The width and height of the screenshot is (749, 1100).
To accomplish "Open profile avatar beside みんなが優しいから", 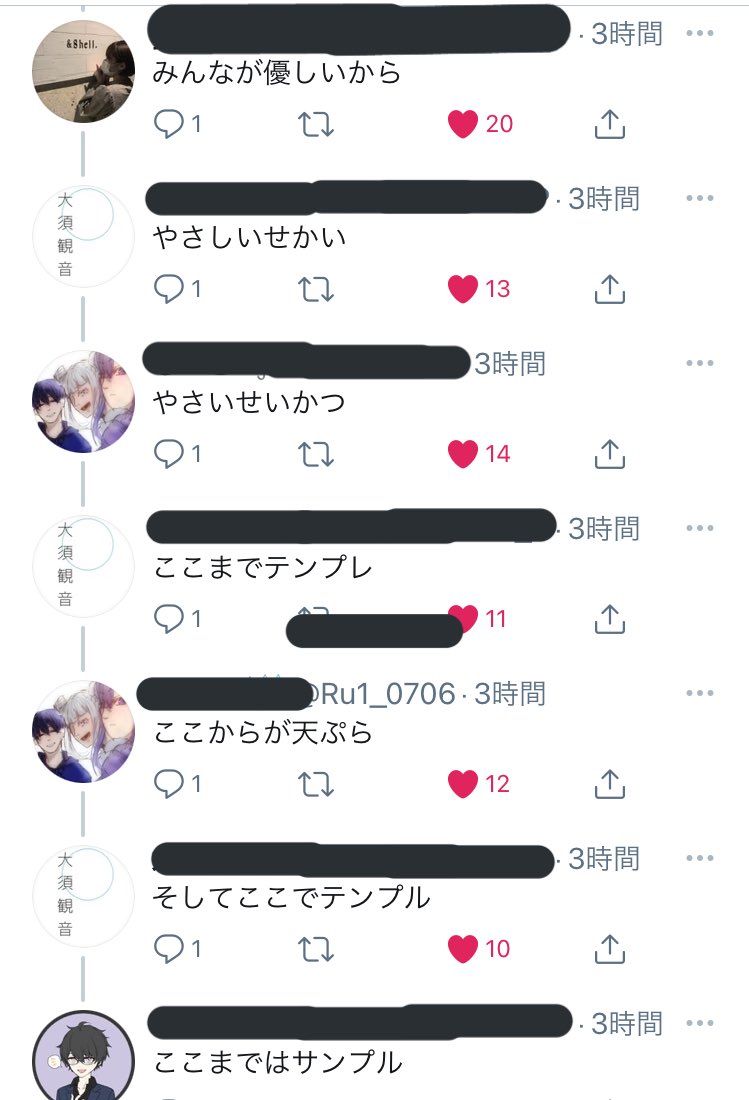I will click(x=84, y=70).
